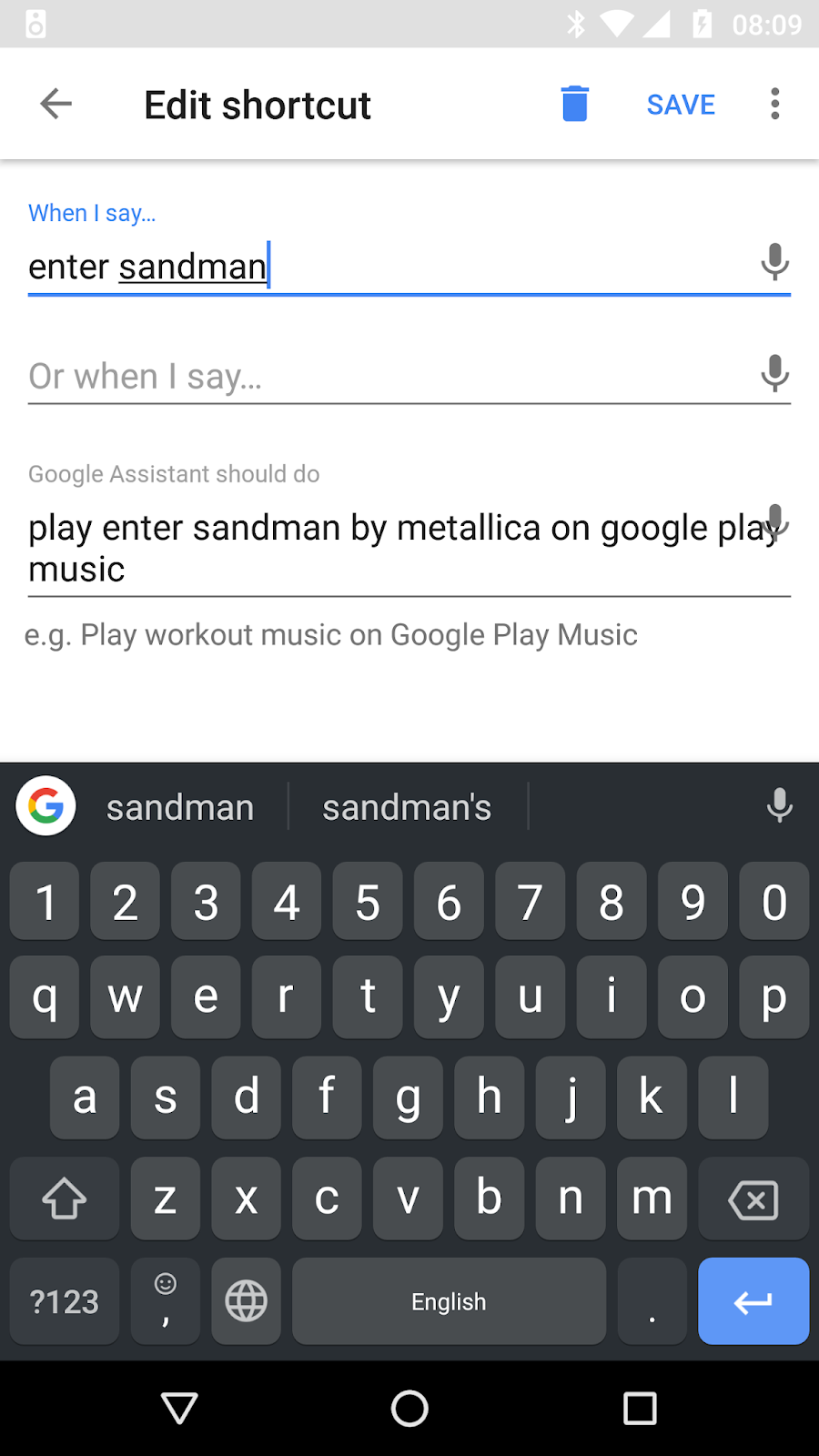Tap the blue enter key
The image size is (819, 1456).
click(753, 1301)
